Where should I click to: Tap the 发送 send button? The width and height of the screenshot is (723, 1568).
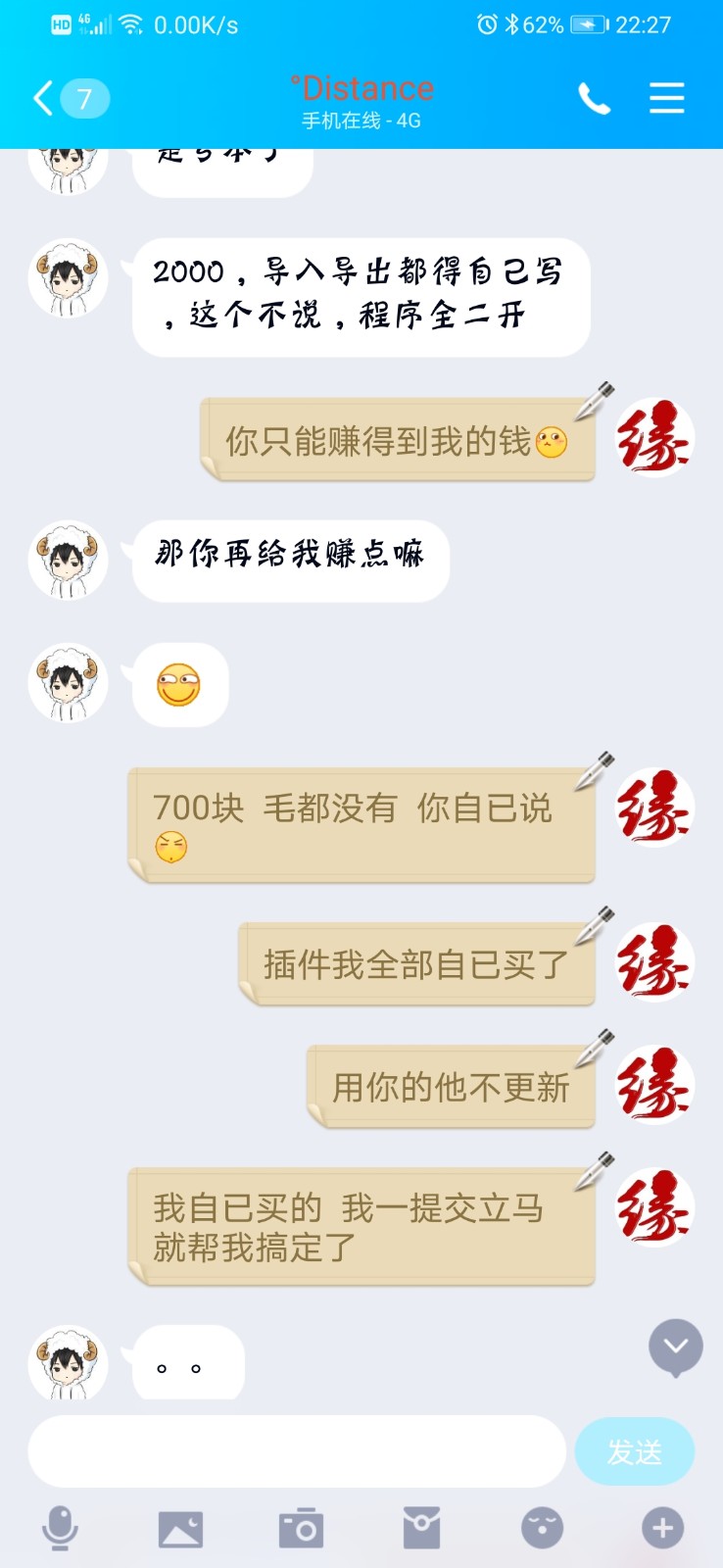click(x=634, y=1451)
